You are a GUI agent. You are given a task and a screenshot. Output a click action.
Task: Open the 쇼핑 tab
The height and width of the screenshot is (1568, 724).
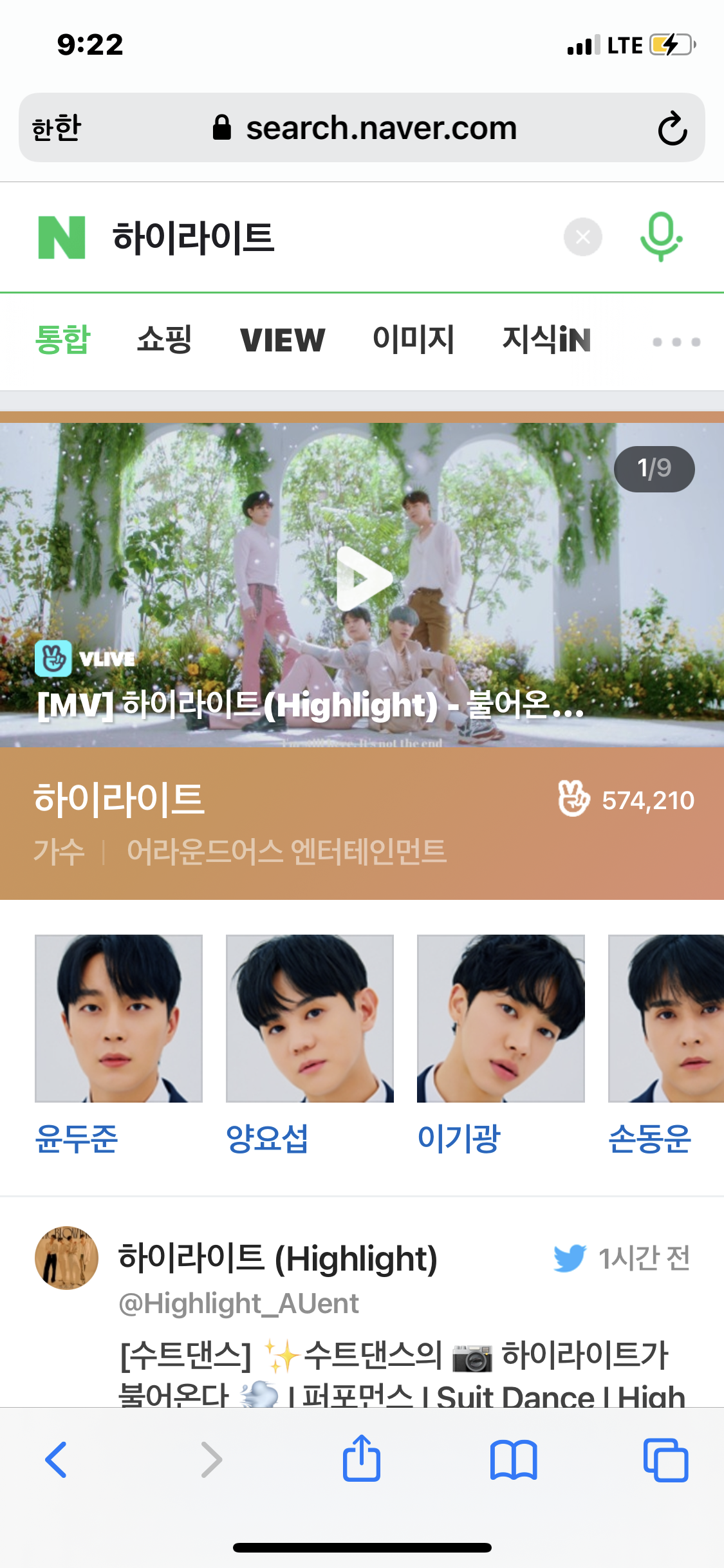(x=165, y=340)
